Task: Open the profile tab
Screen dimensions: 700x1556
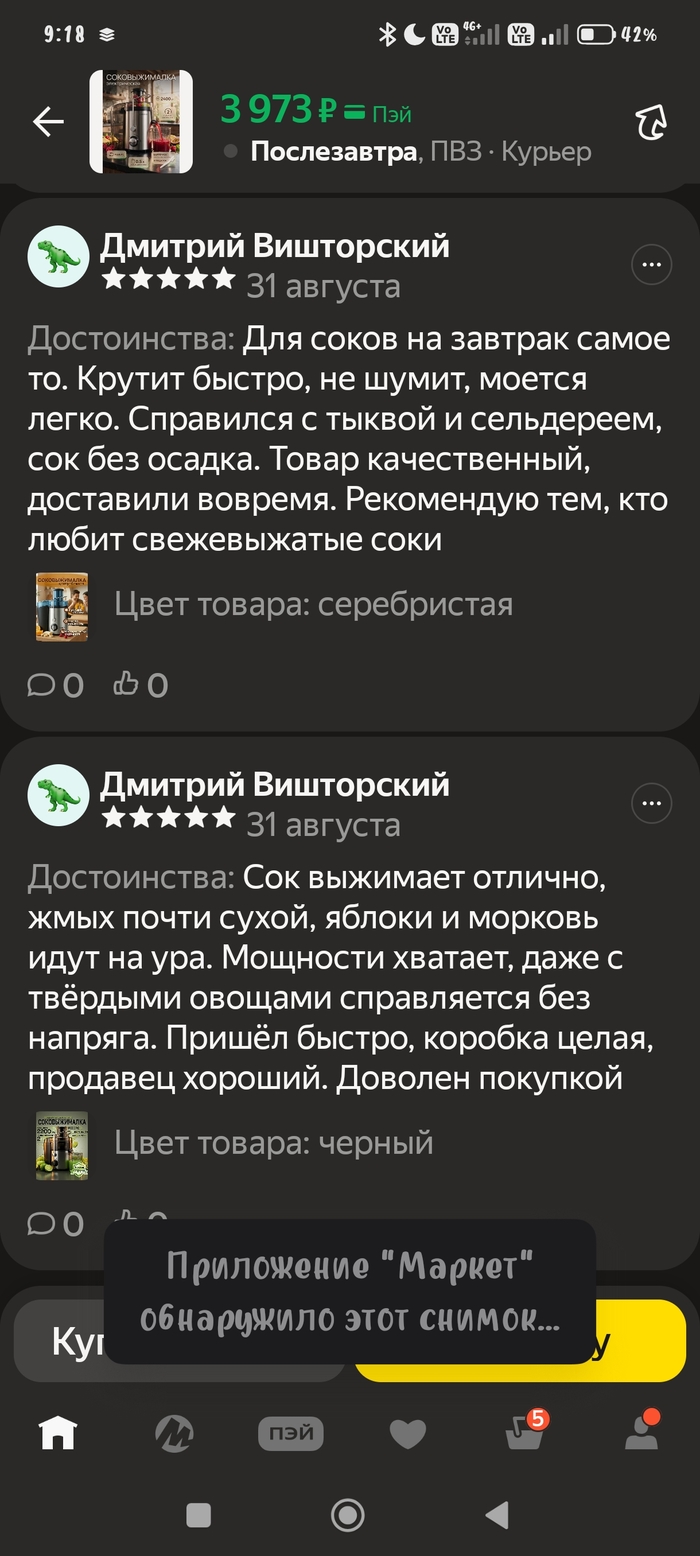Action: [x=642, y=1431]
